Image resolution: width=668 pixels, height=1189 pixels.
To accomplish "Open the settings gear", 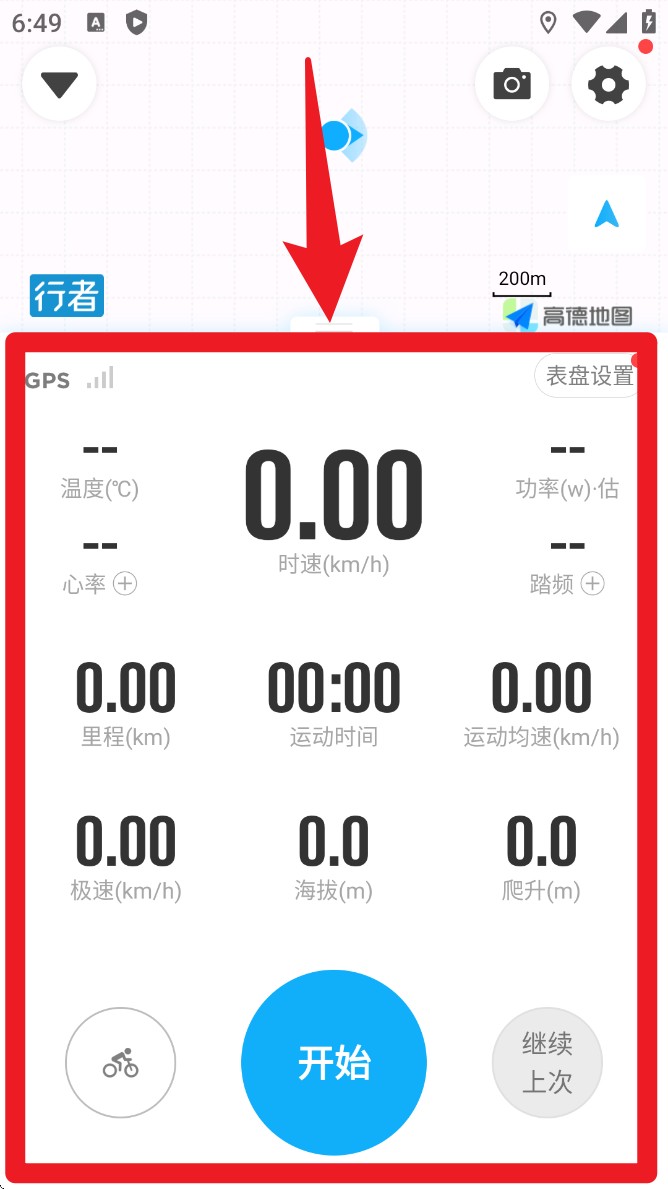I will [x=608, y=84].
